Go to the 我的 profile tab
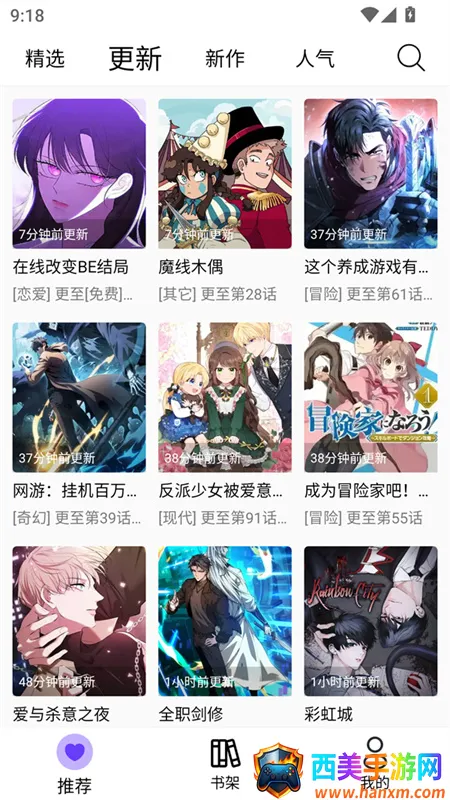Screen dimensions: 450x800 375,764
